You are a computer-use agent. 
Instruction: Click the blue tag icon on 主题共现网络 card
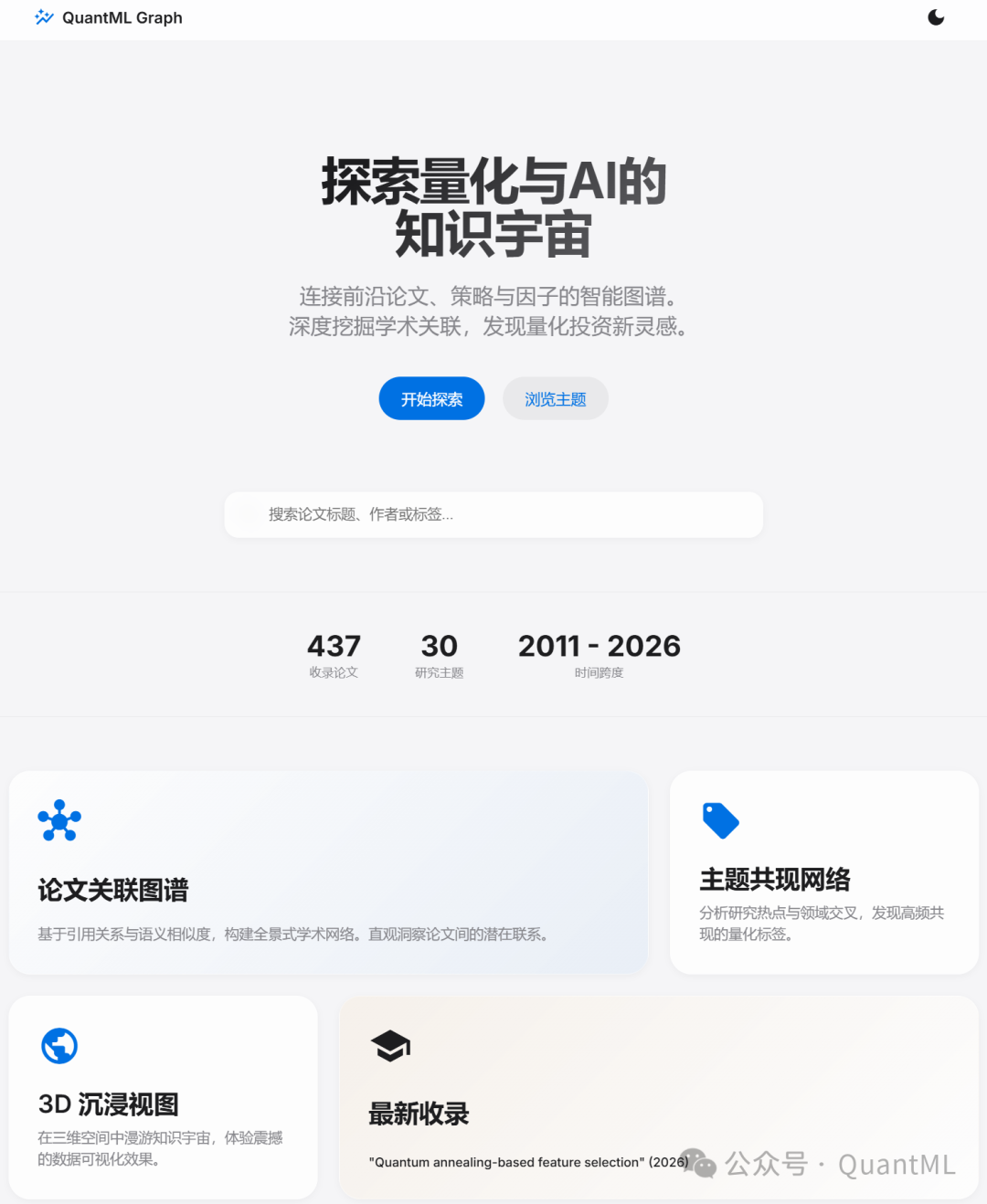(x=720, y=820)
